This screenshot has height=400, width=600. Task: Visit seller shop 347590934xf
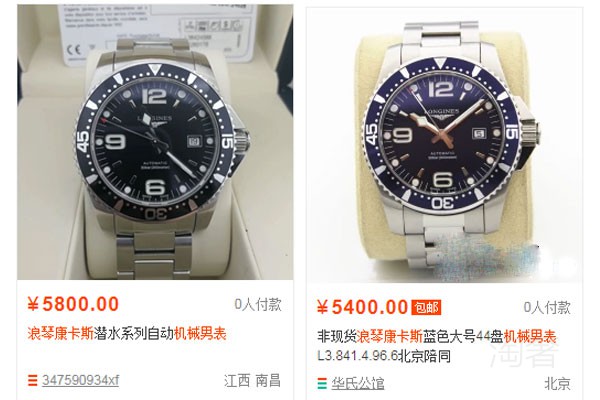[x=80, y=381]
